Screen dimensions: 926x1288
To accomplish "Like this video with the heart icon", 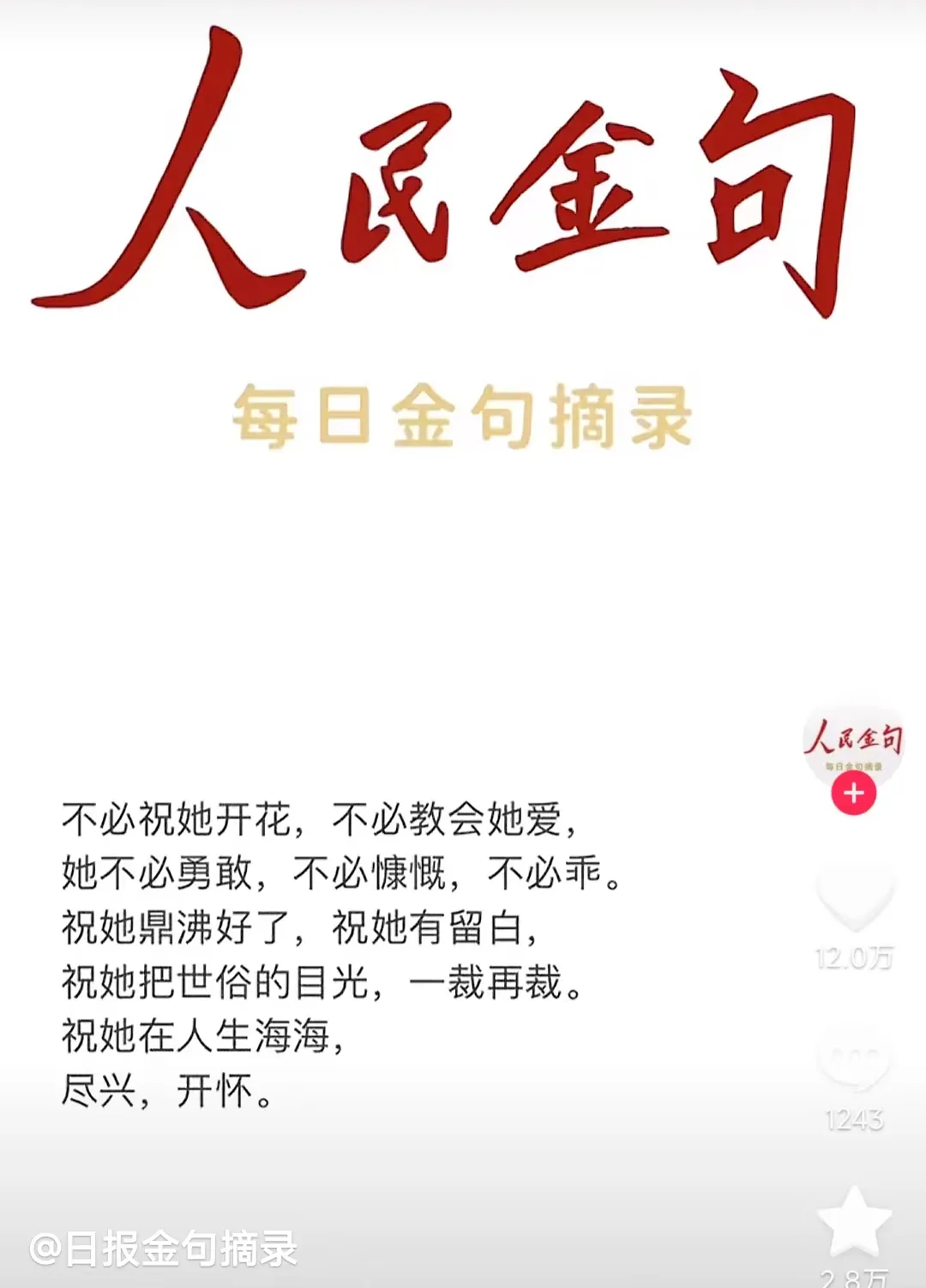I will (855, 897).
